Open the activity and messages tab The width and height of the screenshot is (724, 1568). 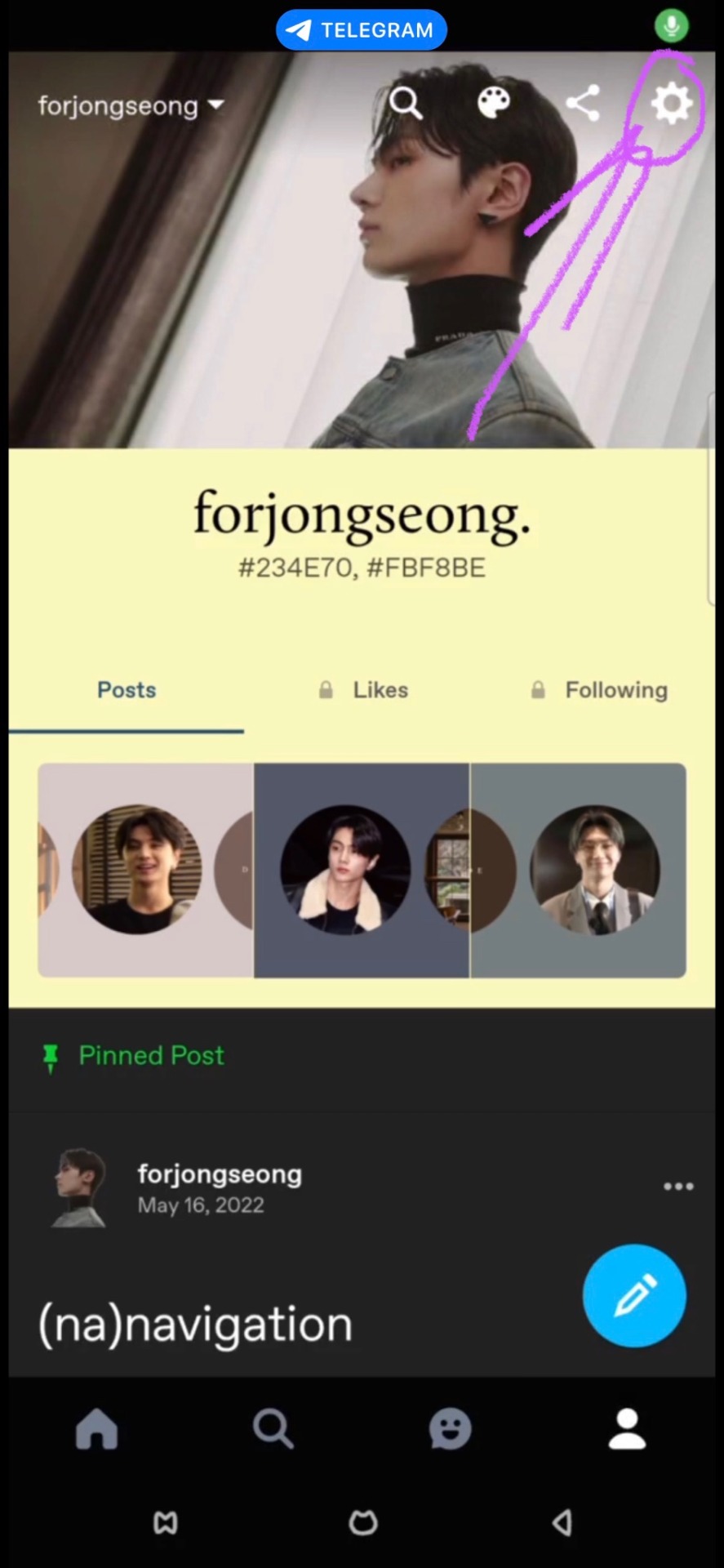click(x=450, y=1429)
